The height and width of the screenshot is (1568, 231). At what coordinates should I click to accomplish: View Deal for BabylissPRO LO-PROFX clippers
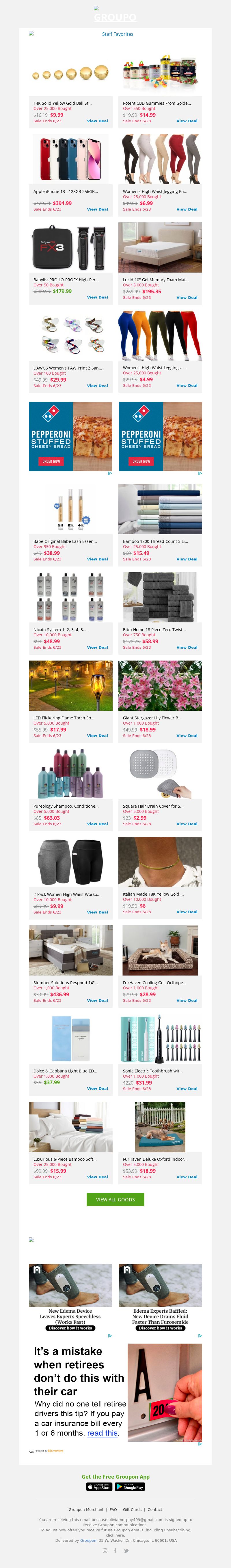tap(97, 297)
